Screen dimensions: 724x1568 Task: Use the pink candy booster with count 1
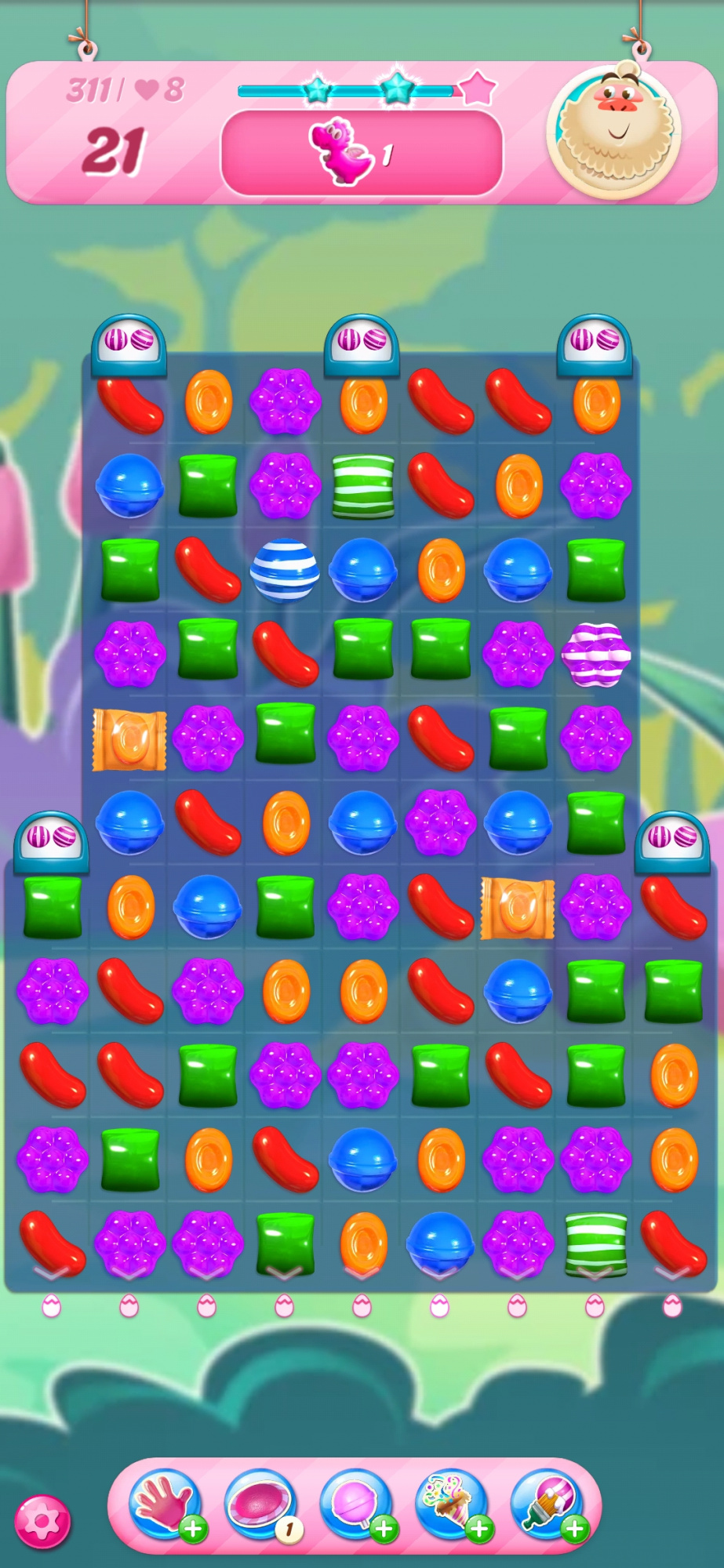260,1504
